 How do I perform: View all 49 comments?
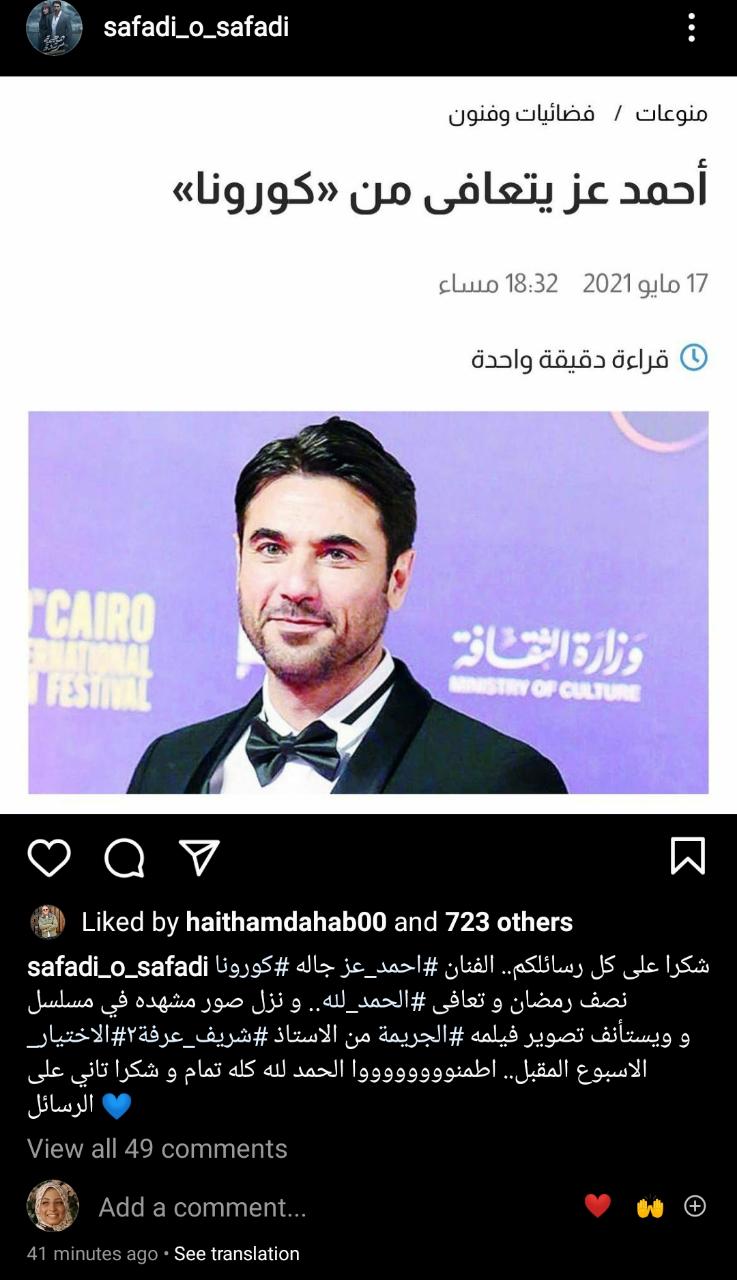[x=157, y=1148]
